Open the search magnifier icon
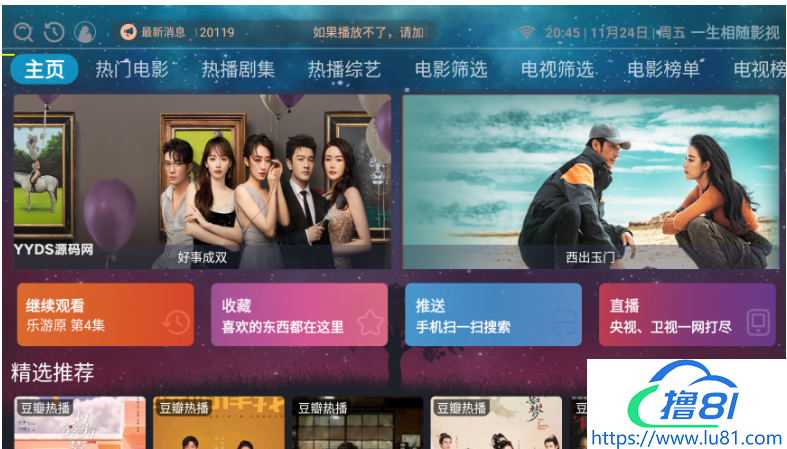 tap(23, 32)
